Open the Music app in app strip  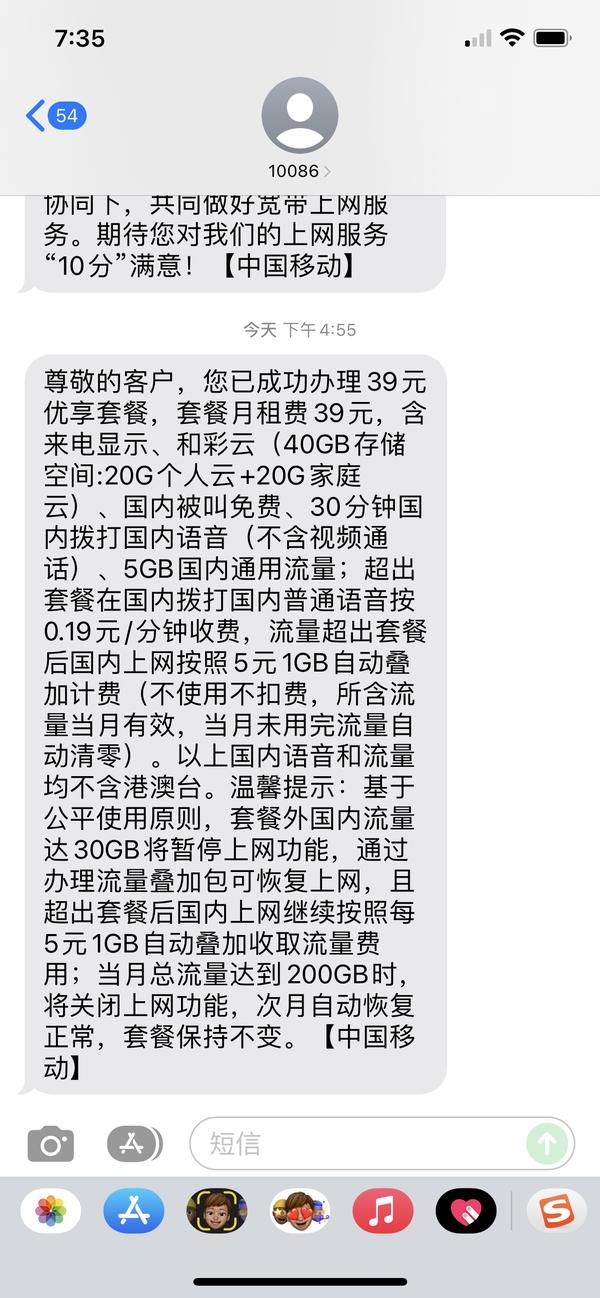pyautogui.click(x=383, y=1211)
